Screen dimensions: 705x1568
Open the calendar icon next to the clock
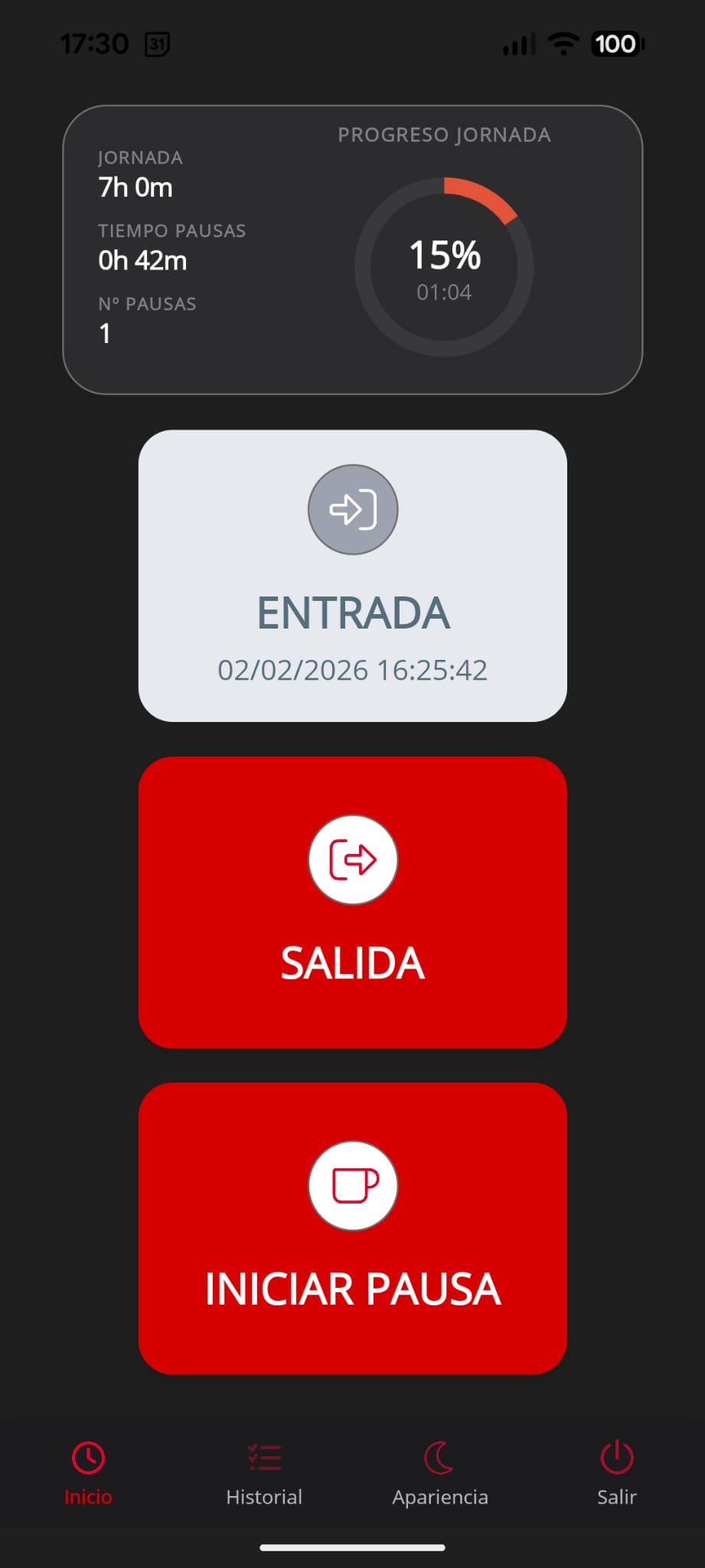click(x=157, y=44)
